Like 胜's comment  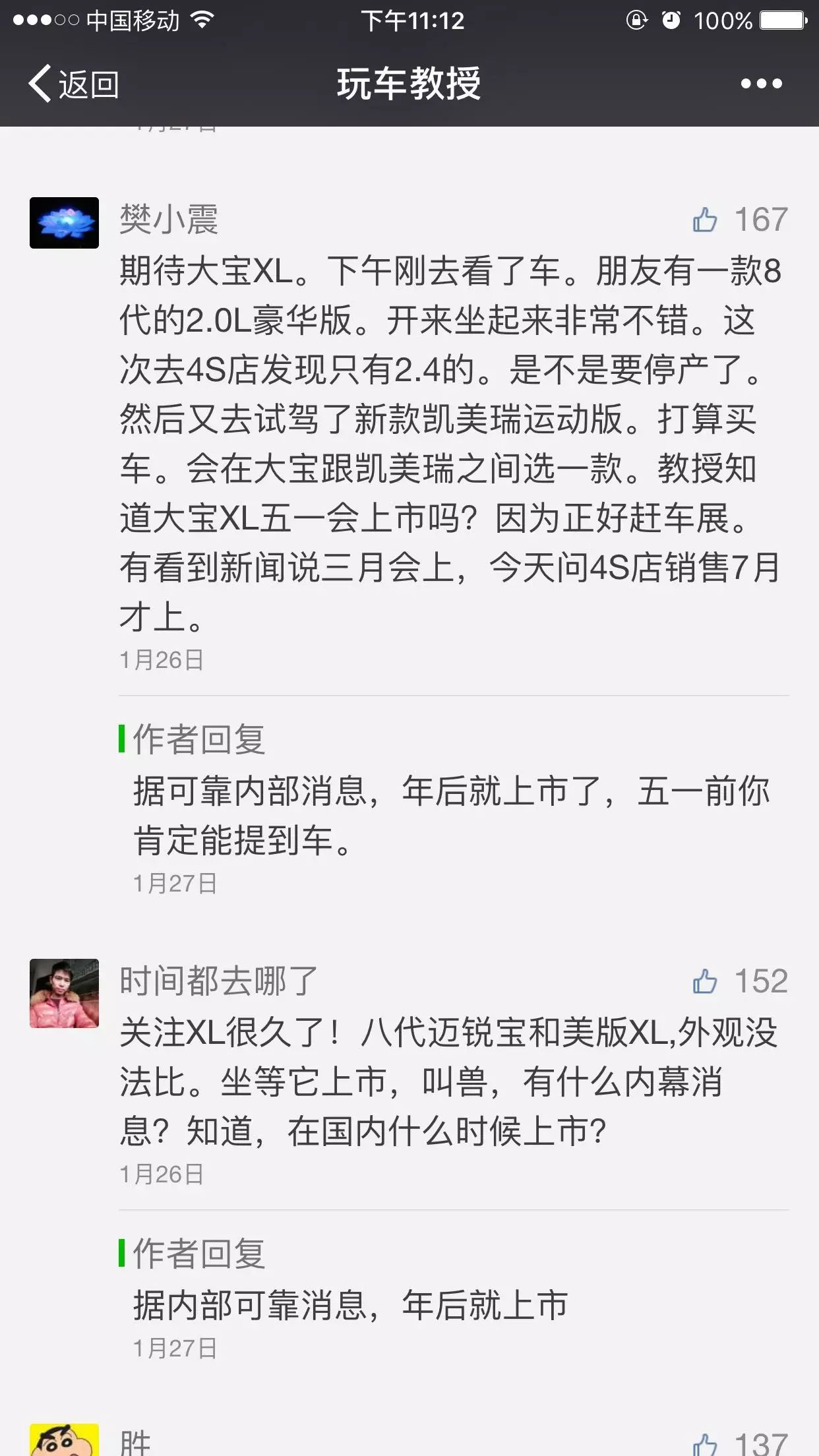(x=705, y=1444)
